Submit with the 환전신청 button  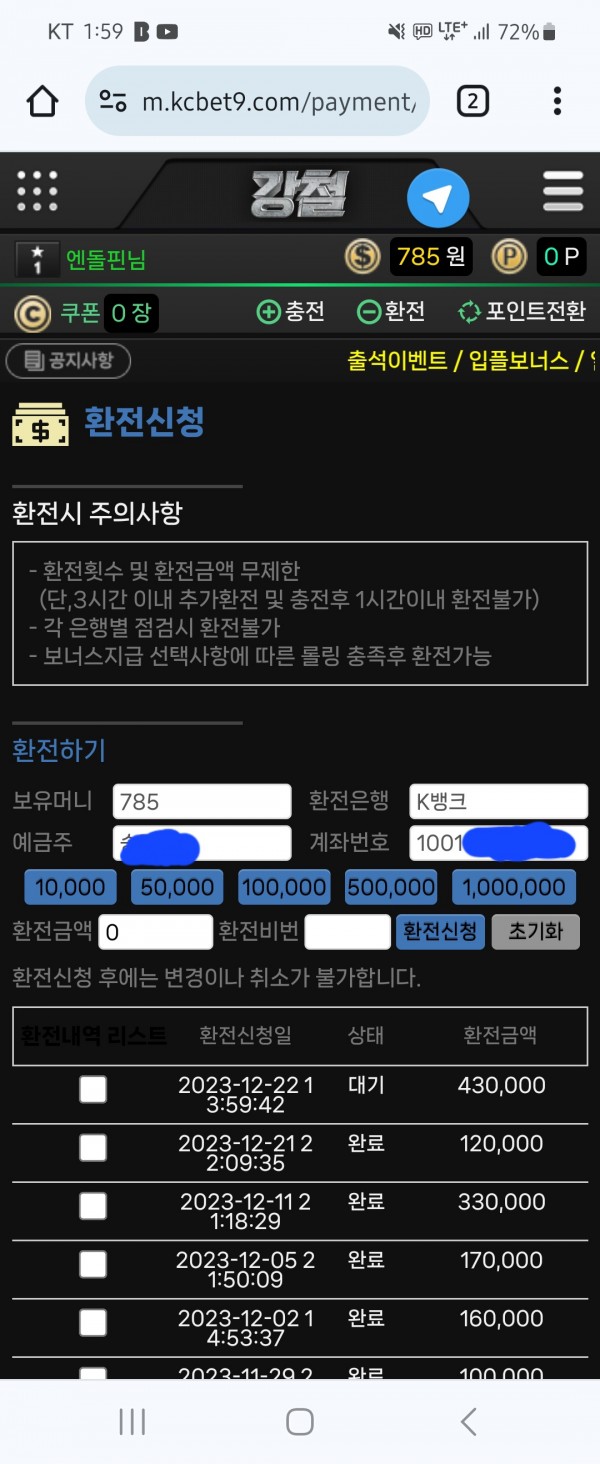[441, 932]
